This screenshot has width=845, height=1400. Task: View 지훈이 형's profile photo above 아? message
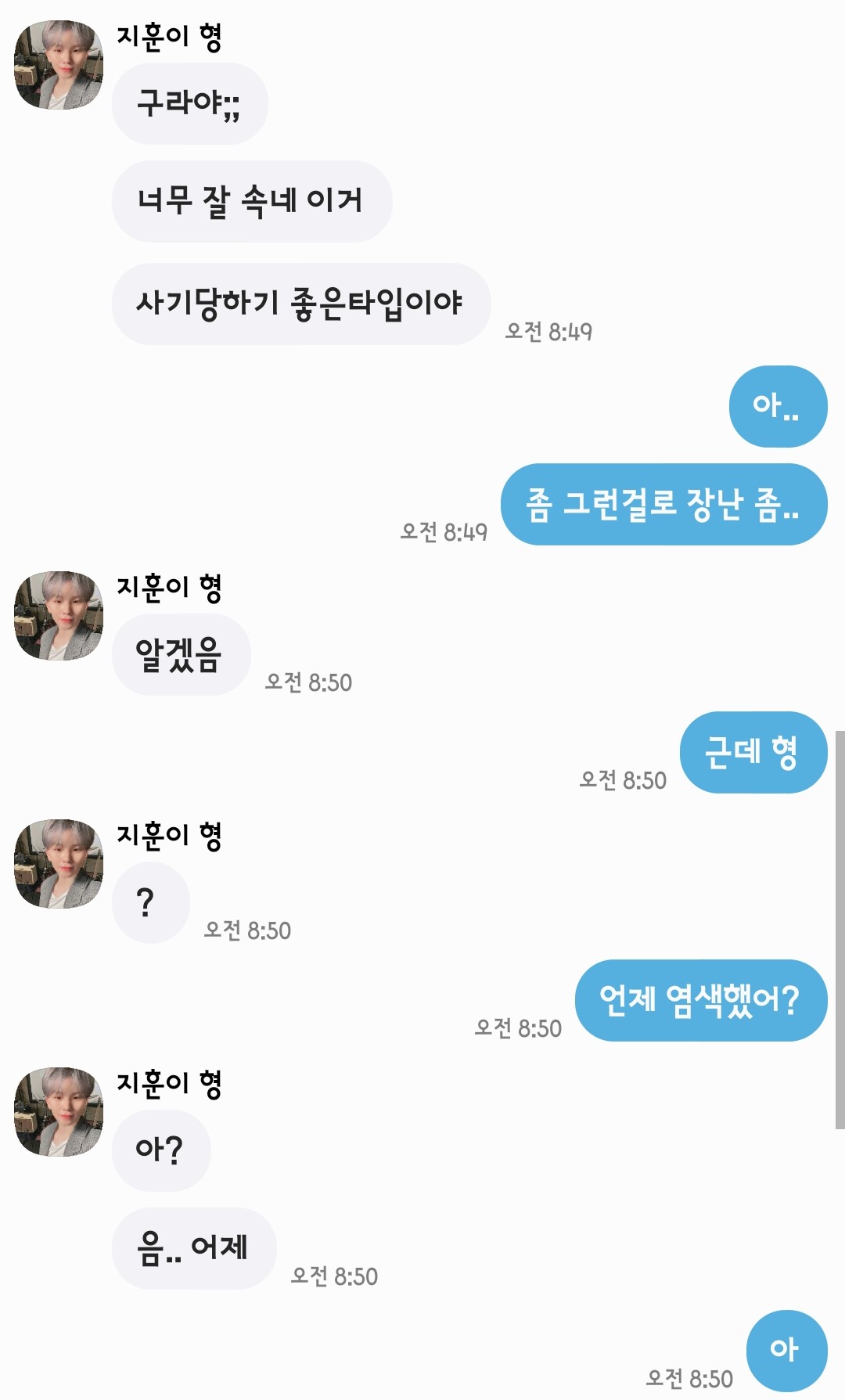click(x=59, y=1112)
